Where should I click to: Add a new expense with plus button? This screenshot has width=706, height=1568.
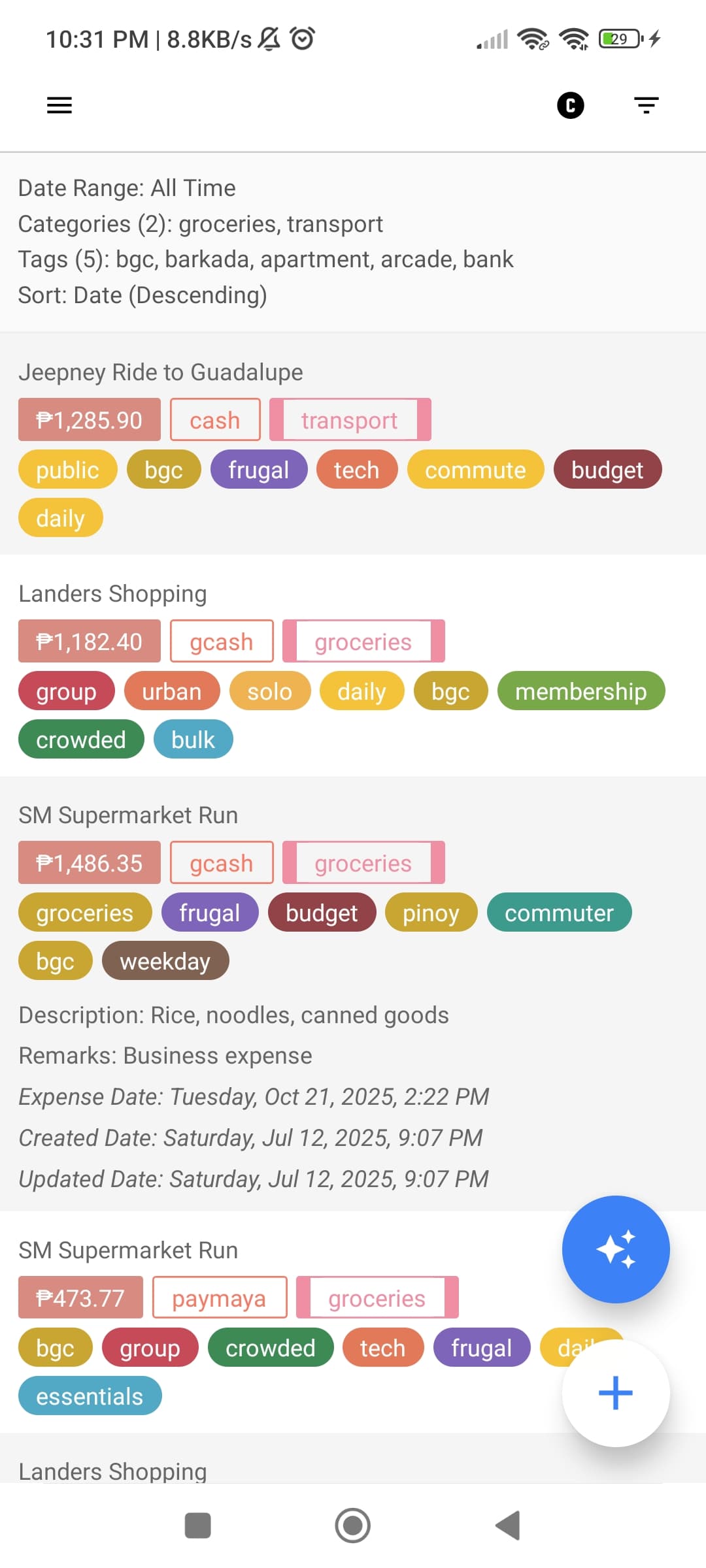tap(615, 1393)
